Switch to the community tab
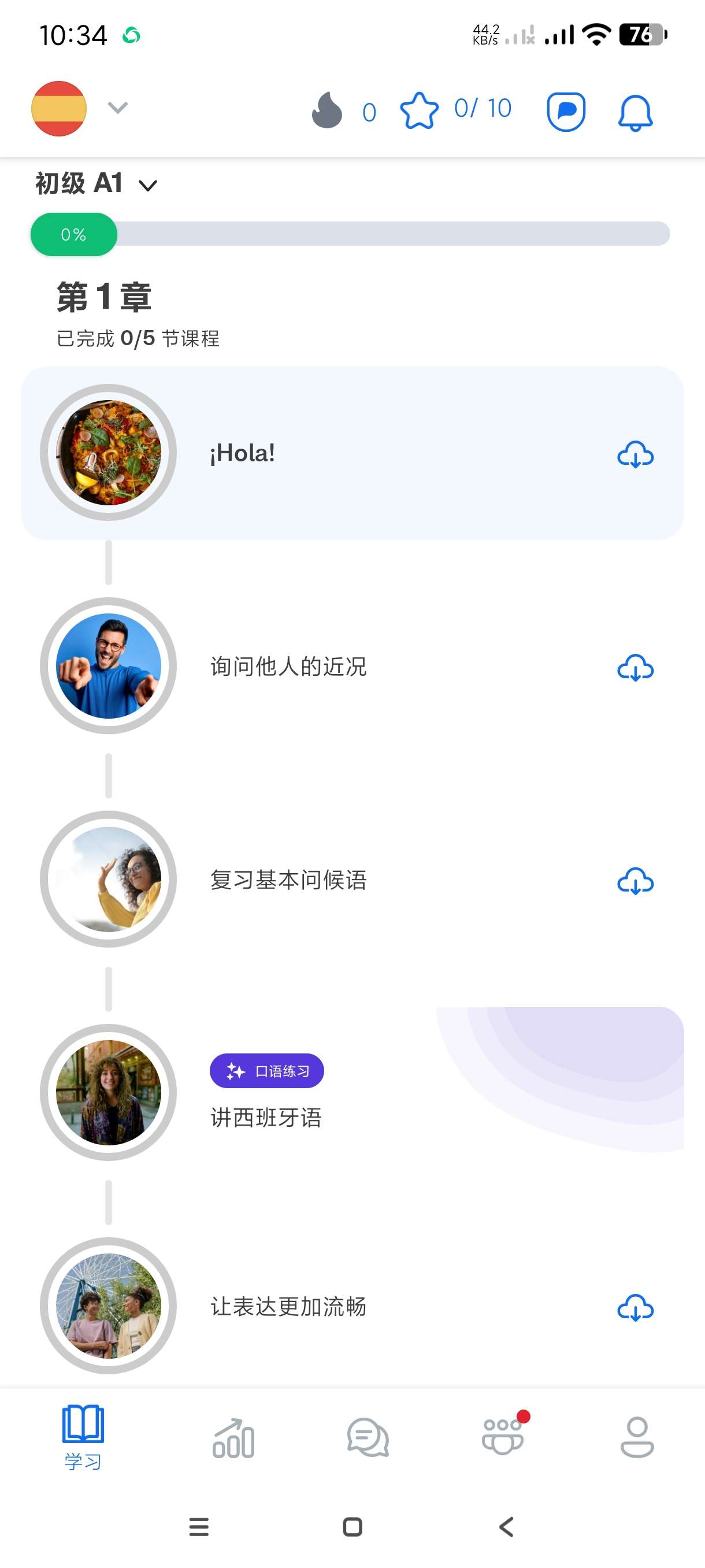The height and width of the screenshot is (1568, 705). point(502,1438)
